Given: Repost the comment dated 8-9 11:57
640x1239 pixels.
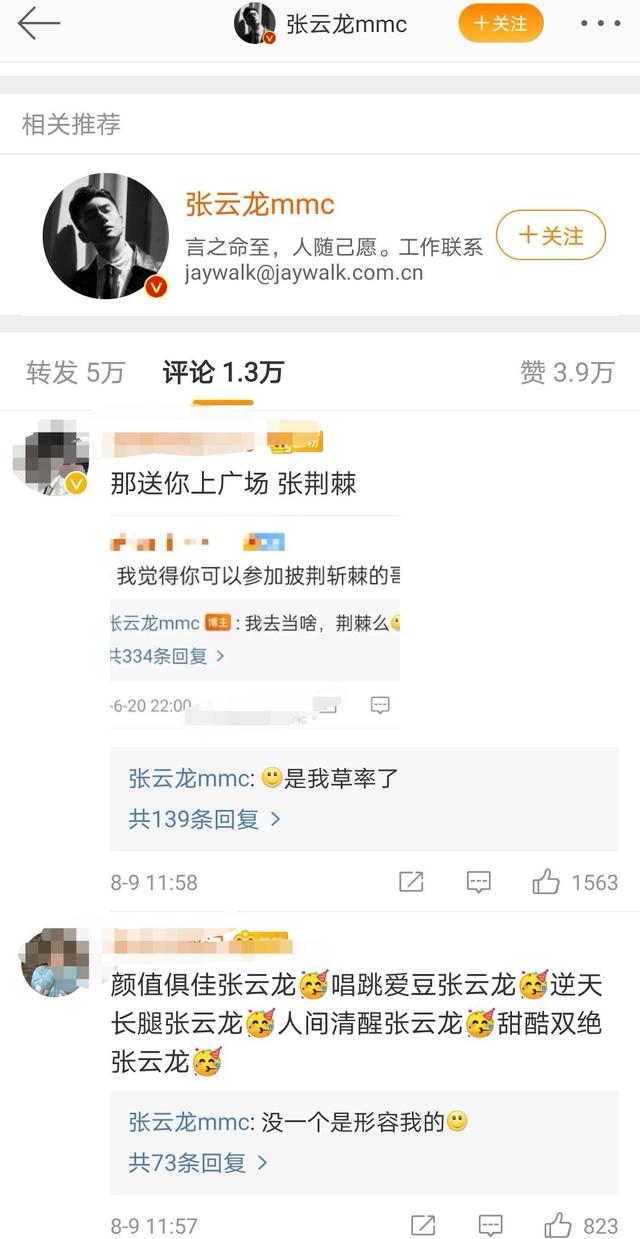Looking at the screenshot, I should point(423,1225).
